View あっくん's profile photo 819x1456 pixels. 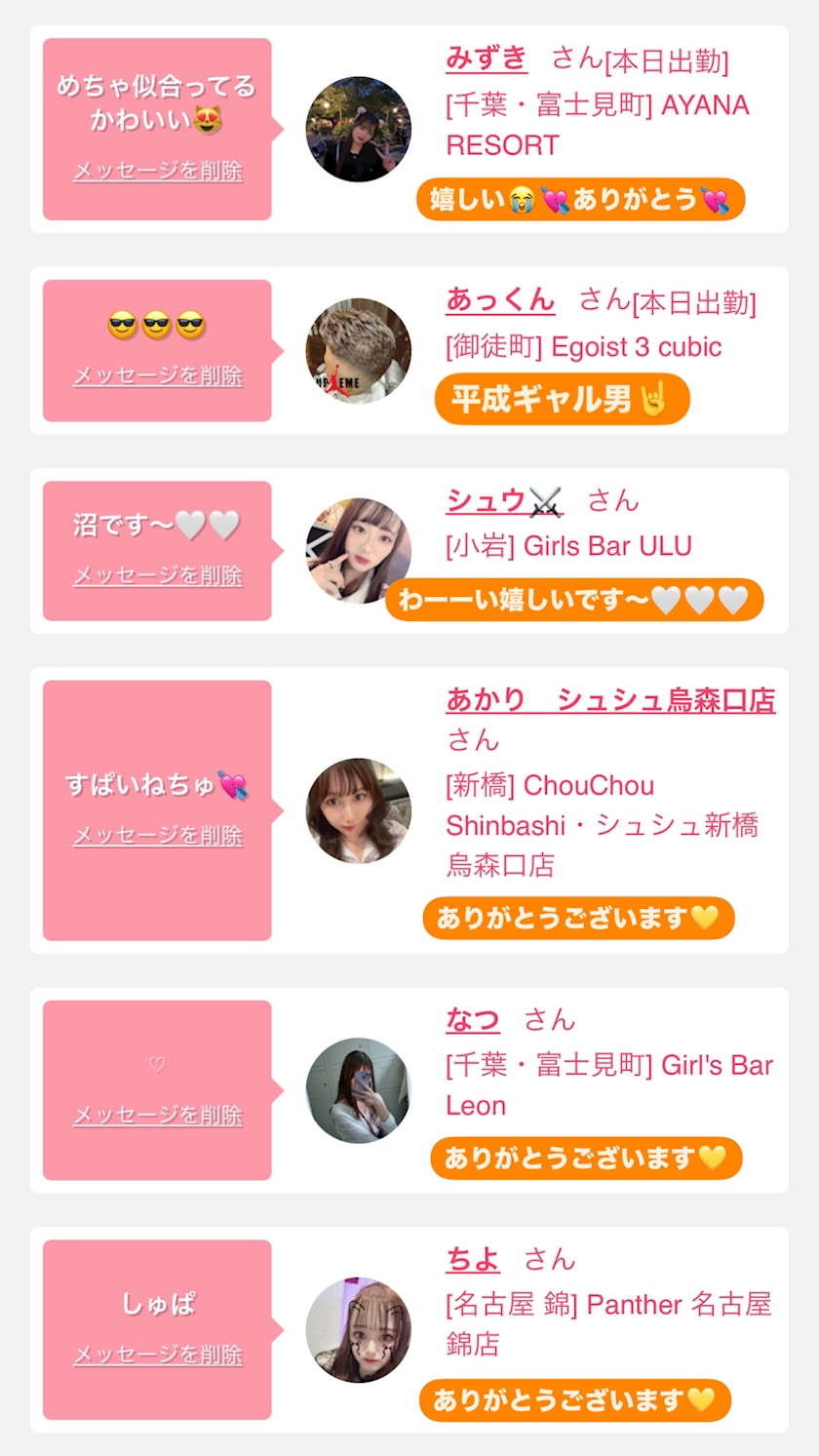pyautogui.click(x=359, y=351)
